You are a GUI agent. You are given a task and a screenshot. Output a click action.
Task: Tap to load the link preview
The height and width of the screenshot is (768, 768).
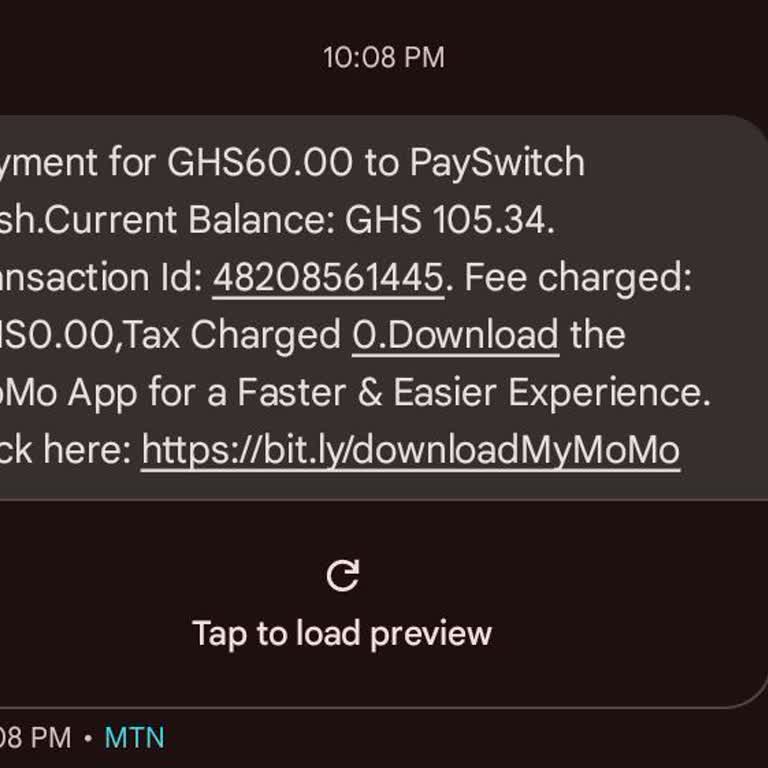tap(342, 605)
